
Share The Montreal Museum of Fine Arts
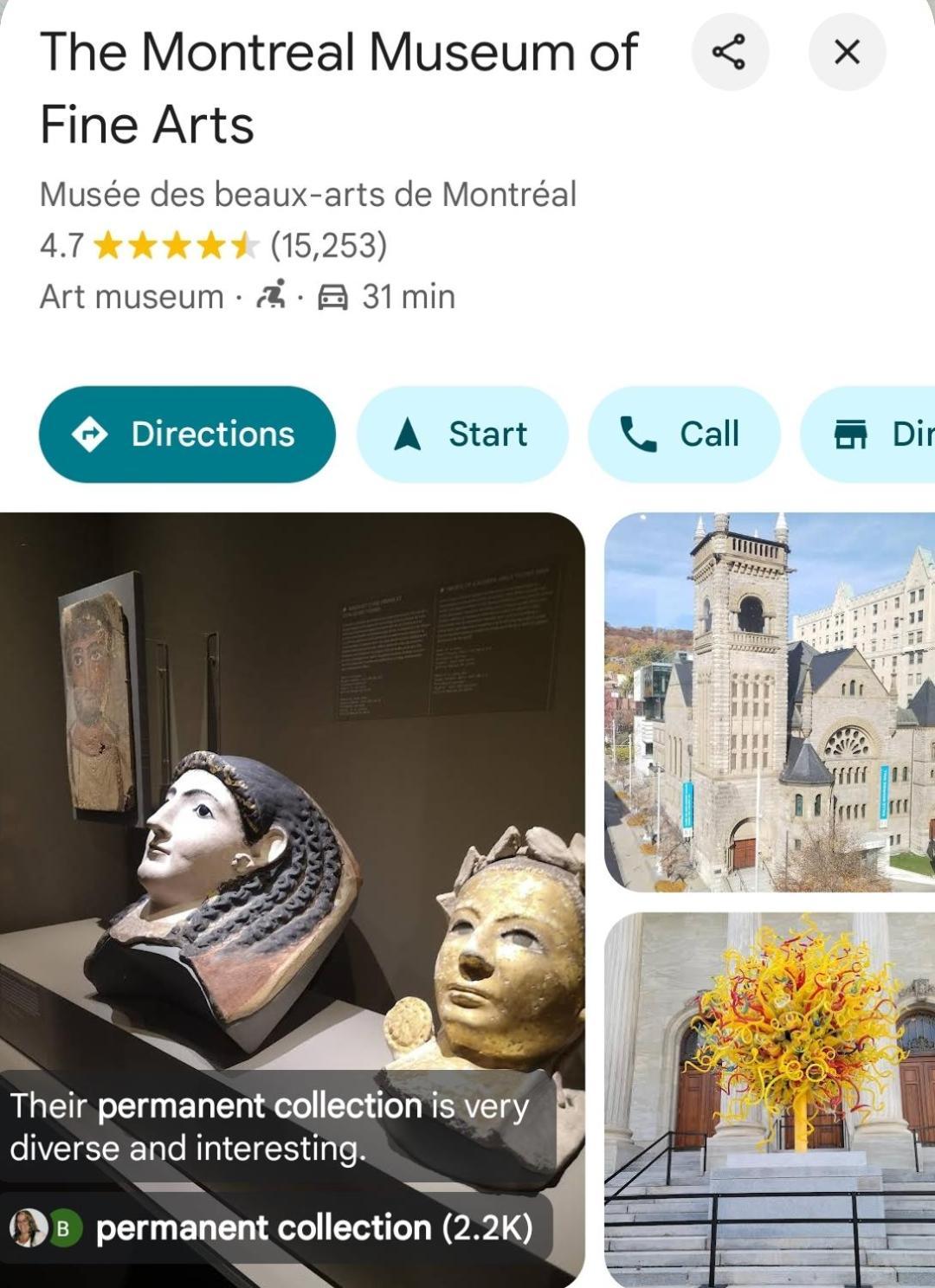[730, 52]
